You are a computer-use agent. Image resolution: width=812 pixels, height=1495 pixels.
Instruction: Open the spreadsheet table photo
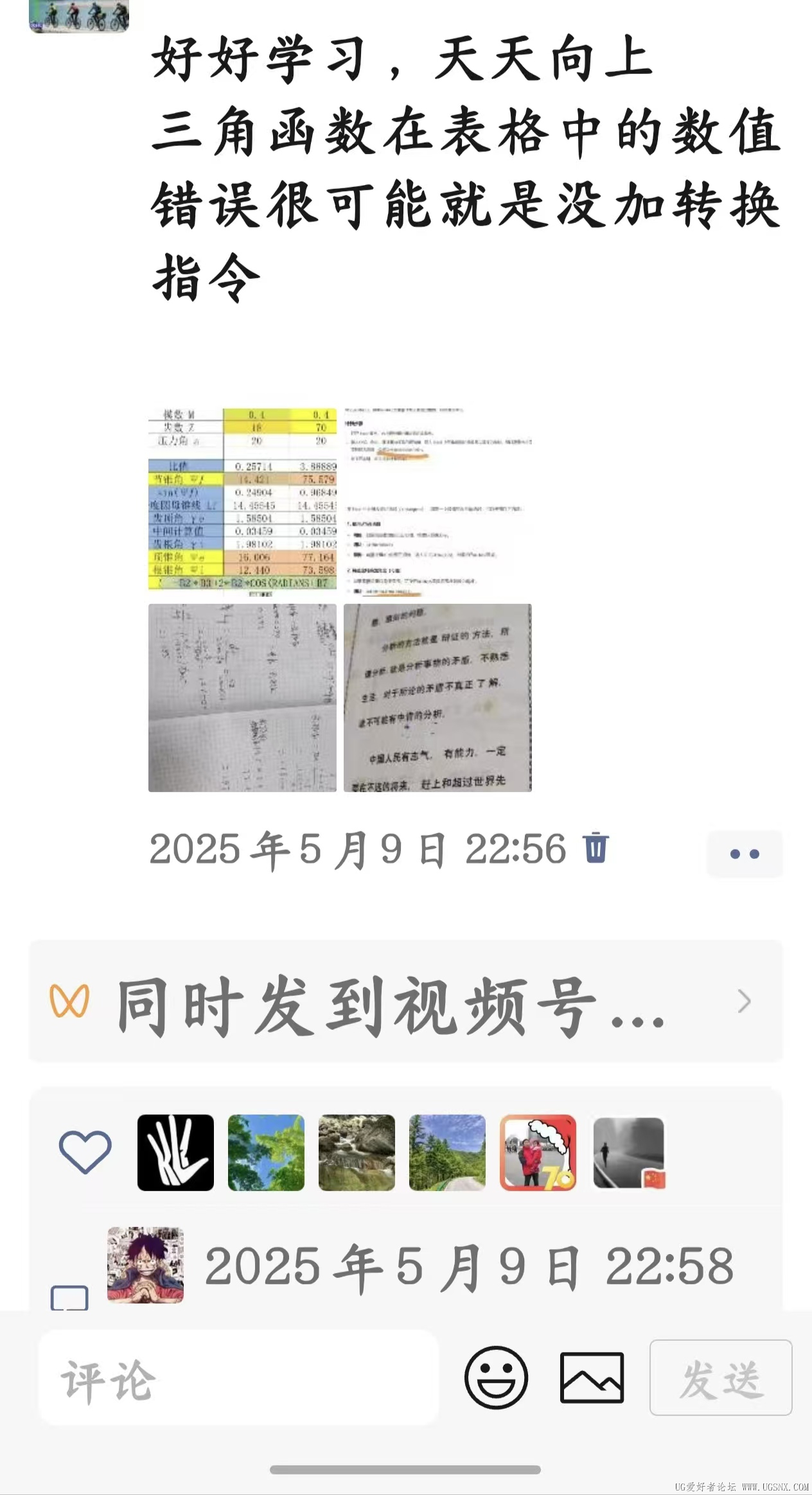point(242,499)
